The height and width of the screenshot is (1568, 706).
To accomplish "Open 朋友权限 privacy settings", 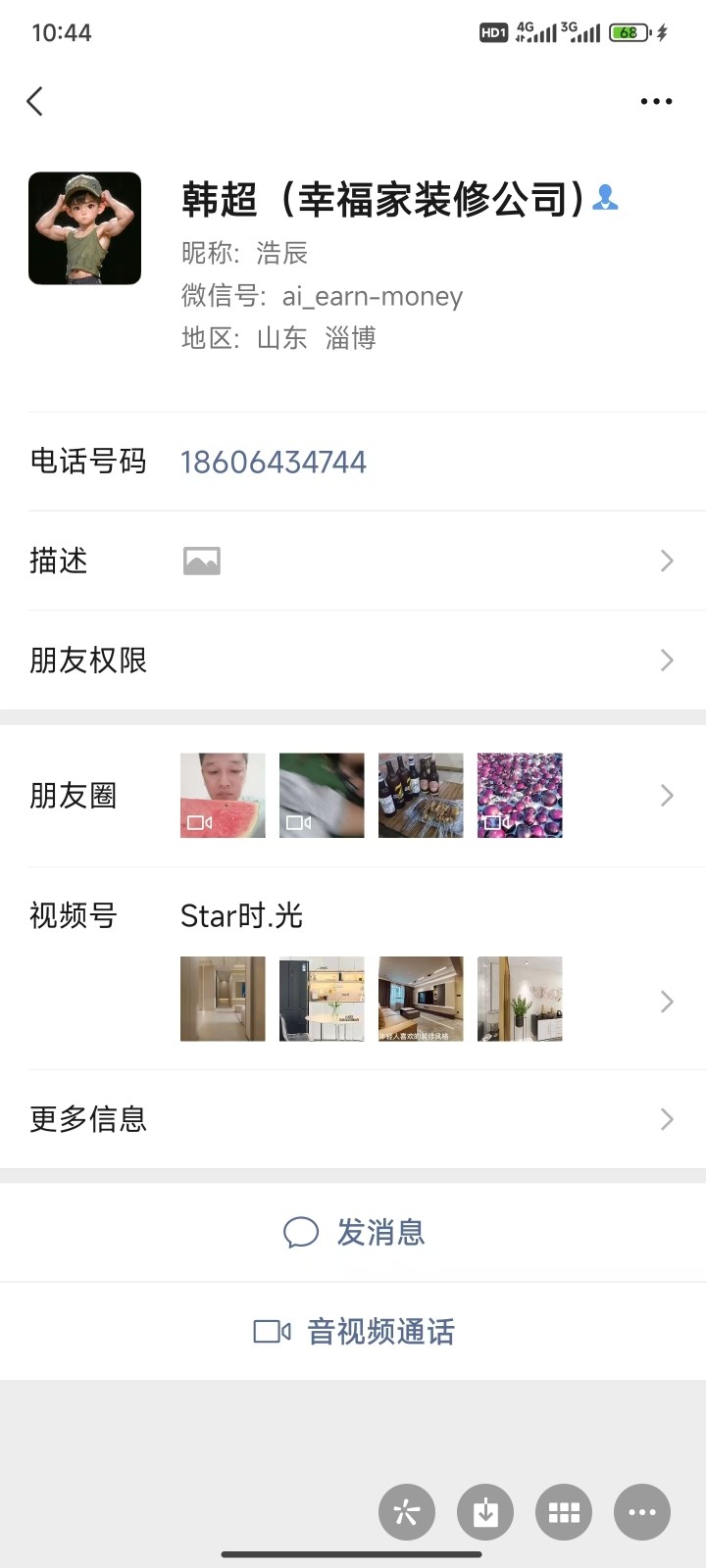I will click(x=353, y=661).
